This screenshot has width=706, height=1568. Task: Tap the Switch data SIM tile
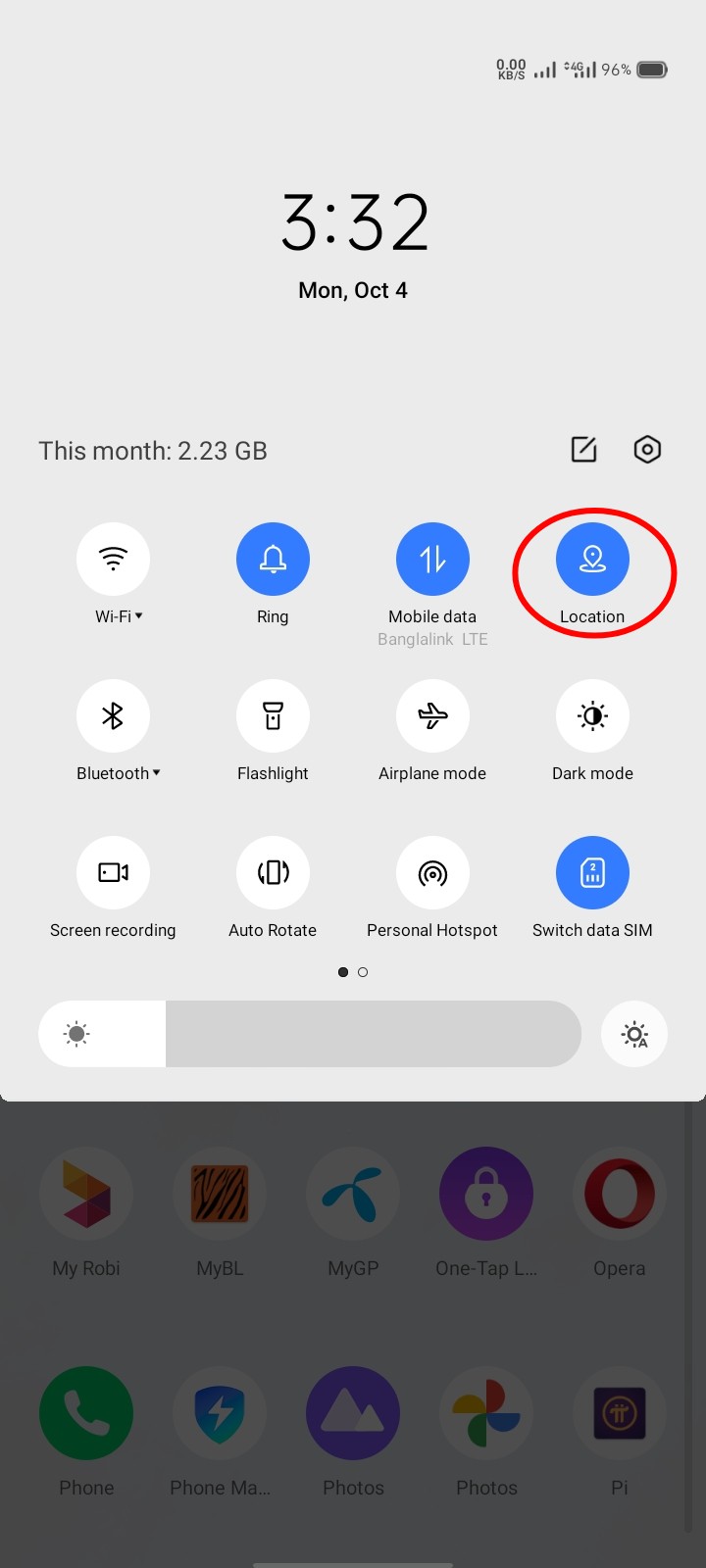pos(592,872)
